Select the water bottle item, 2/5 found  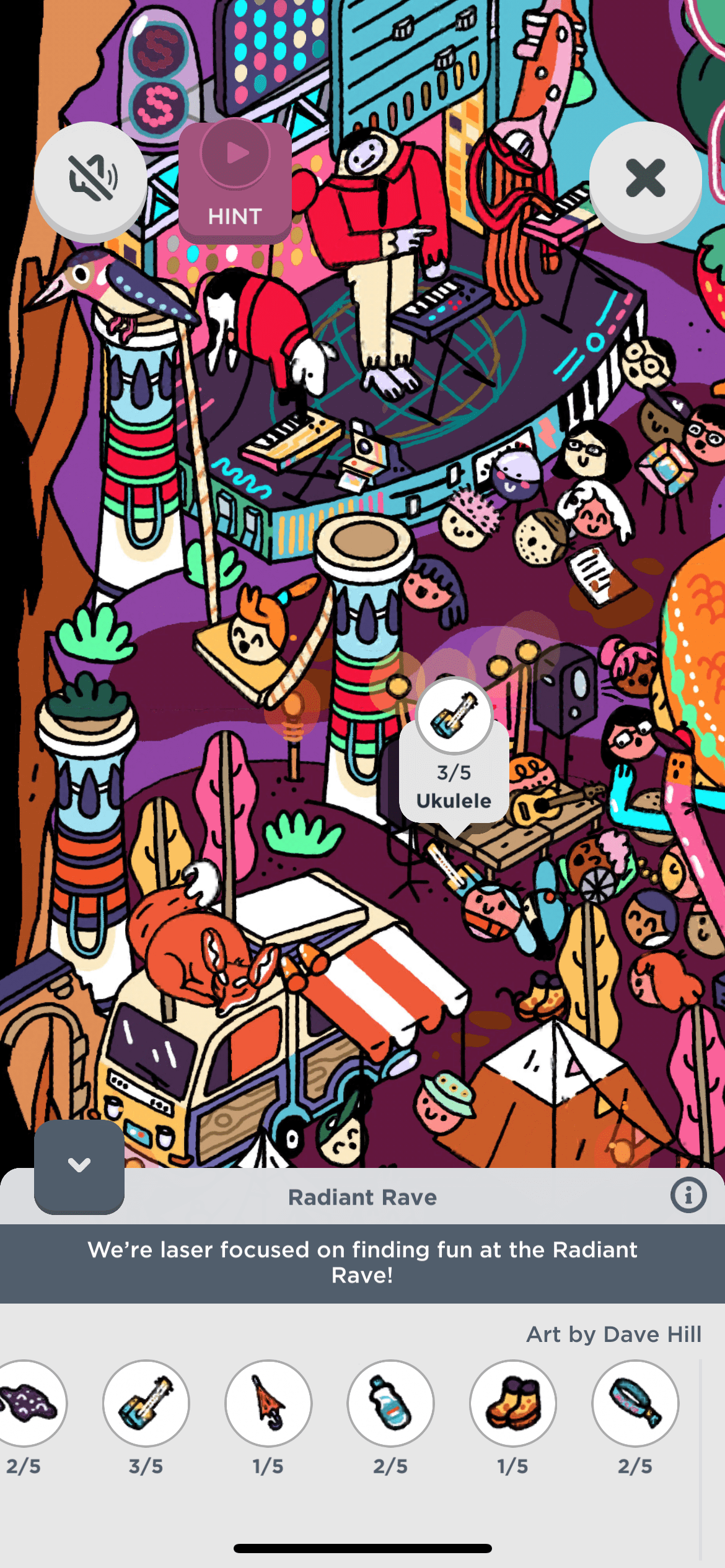pyautogui.click(x=390, y=1403)
